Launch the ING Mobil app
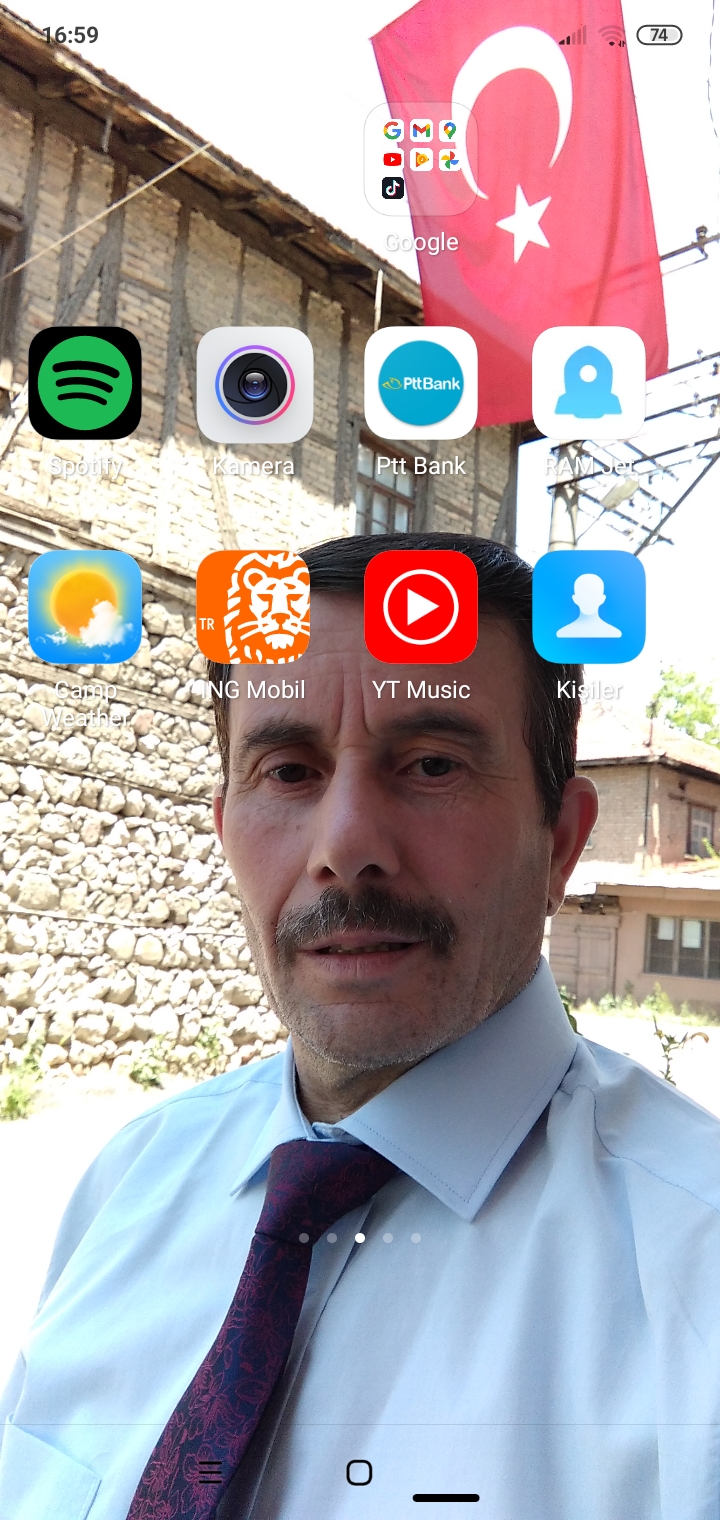 pyautogui.click(x=254, y=607)
